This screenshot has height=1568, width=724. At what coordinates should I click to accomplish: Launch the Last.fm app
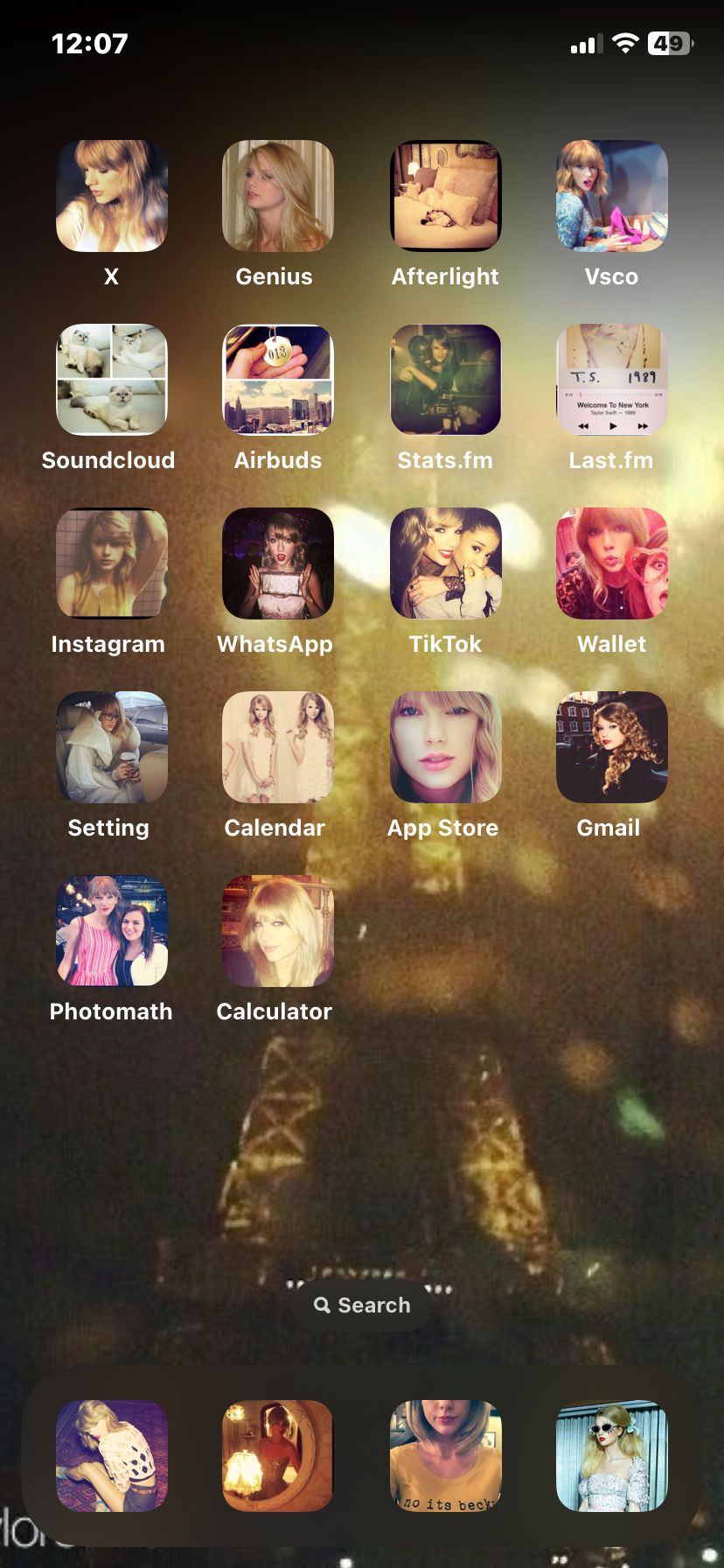[612, 380]
